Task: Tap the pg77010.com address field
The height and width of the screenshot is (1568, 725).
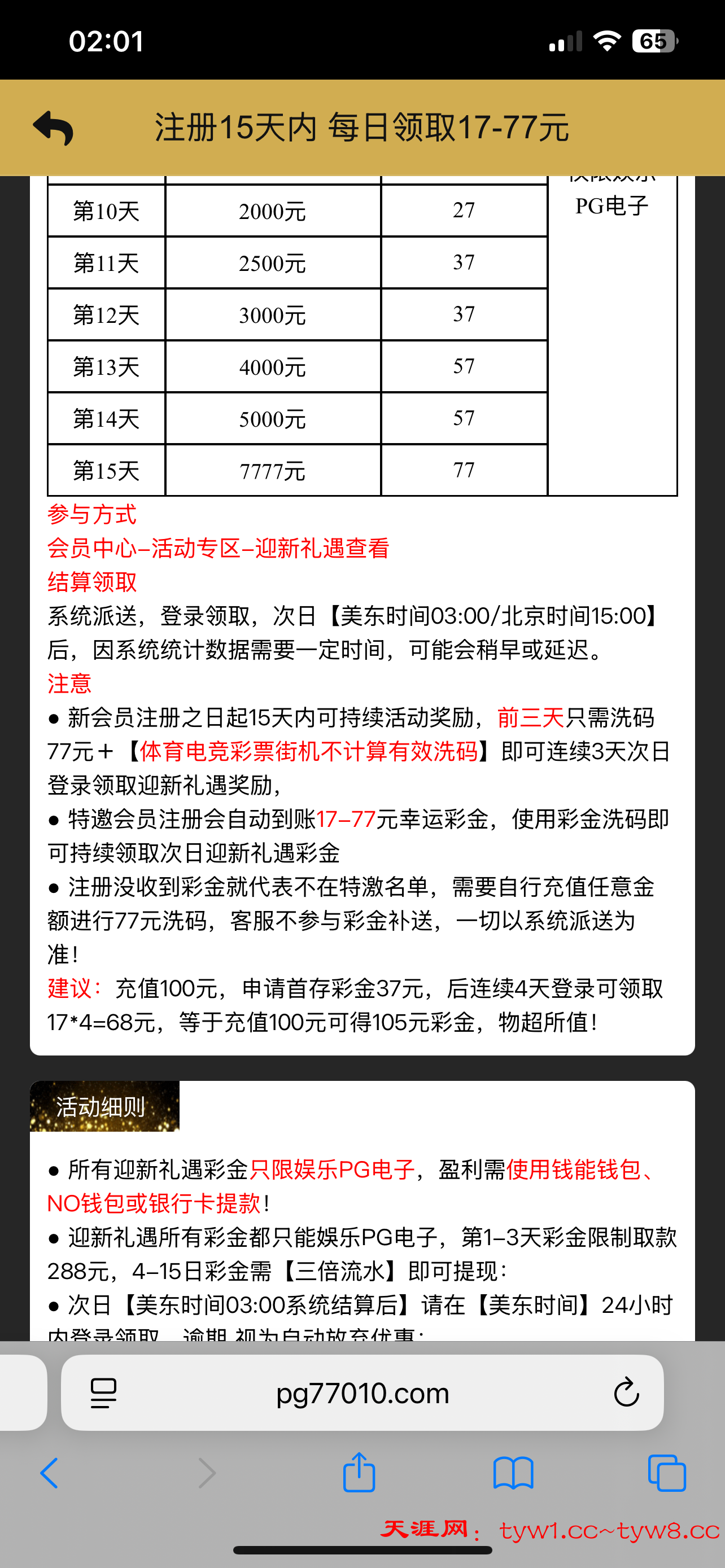Action: tap(362, 1393)
